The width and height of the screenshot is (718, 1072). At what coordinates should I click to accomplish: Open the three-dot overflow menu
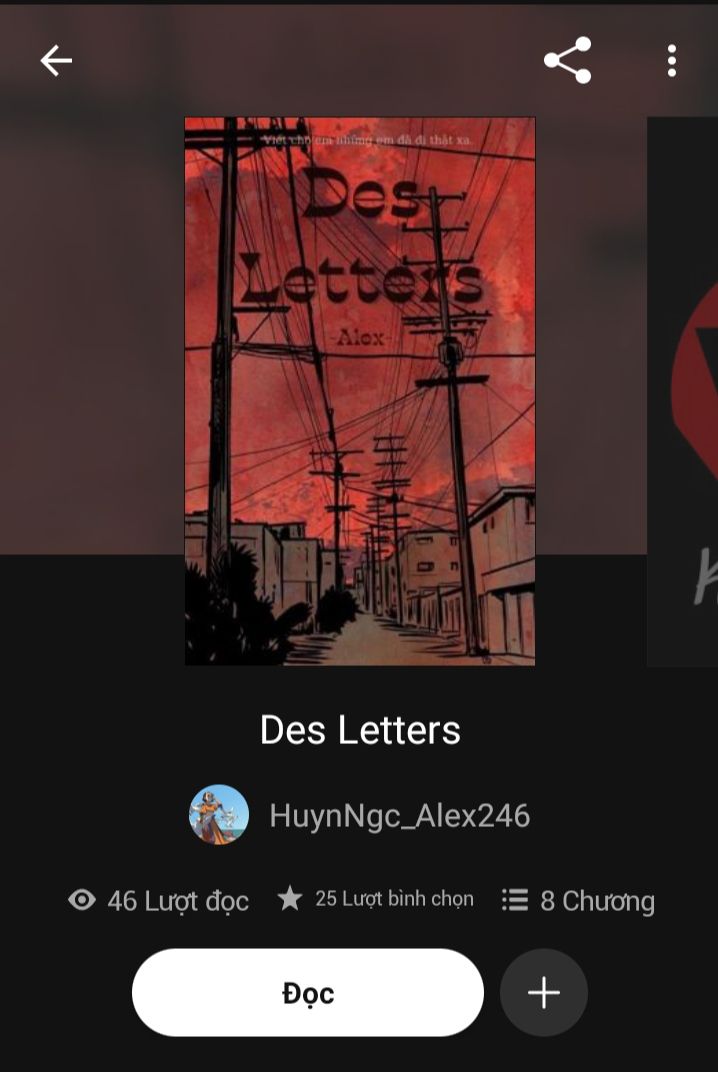click(x=672, y=61)
